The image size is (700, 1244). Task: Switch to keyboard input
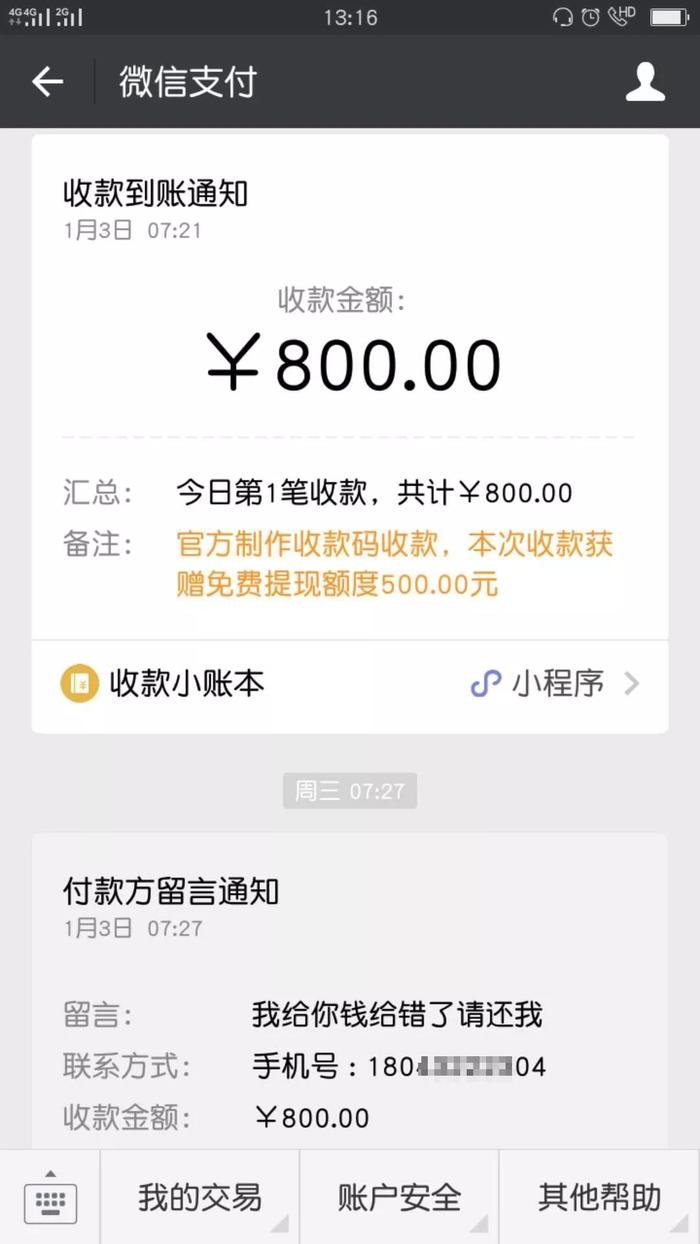pyautogui.click(x=50, y=1198)
